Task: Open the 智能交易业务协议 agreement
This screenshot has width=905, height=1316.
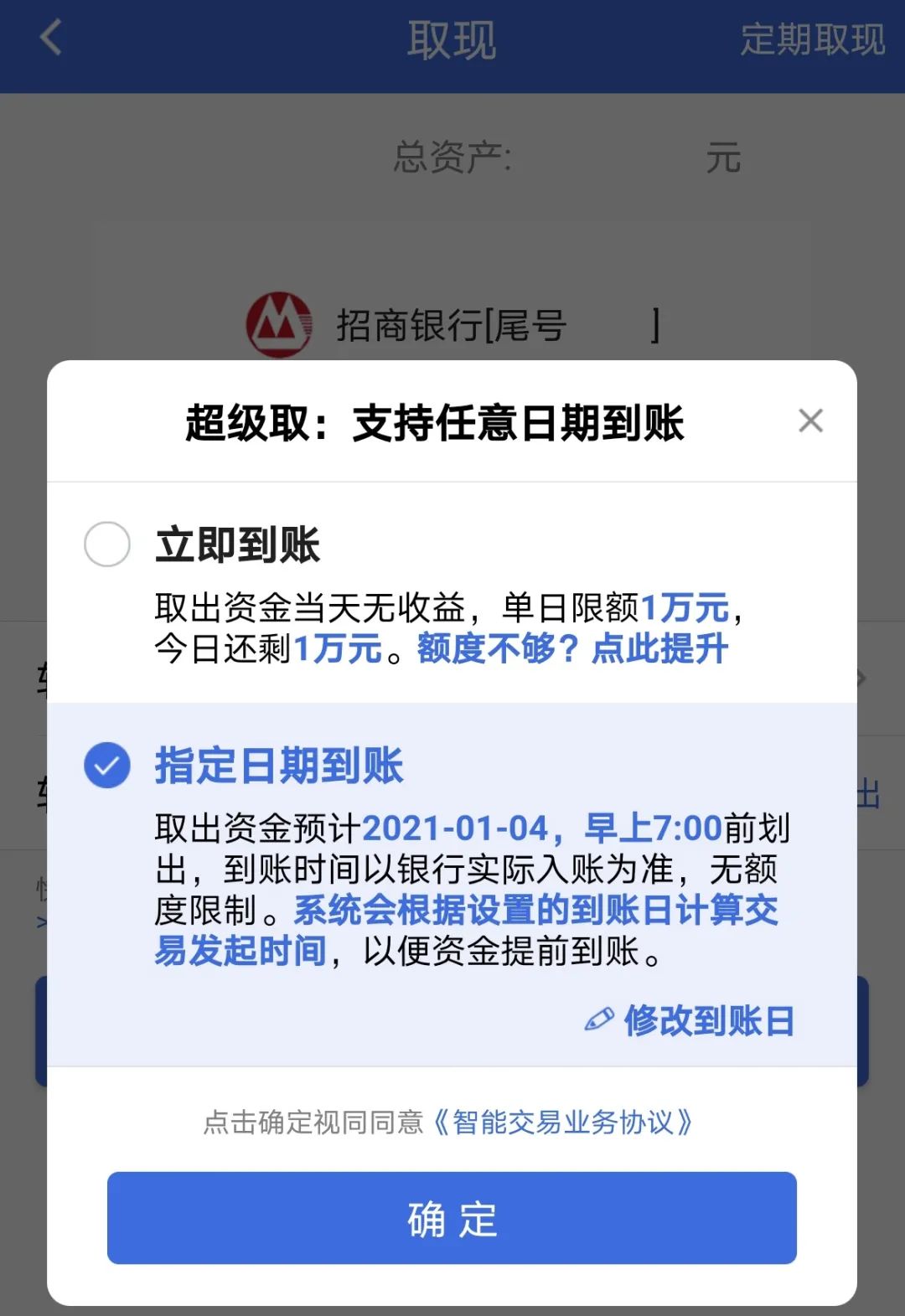Action: [563, 1122]
